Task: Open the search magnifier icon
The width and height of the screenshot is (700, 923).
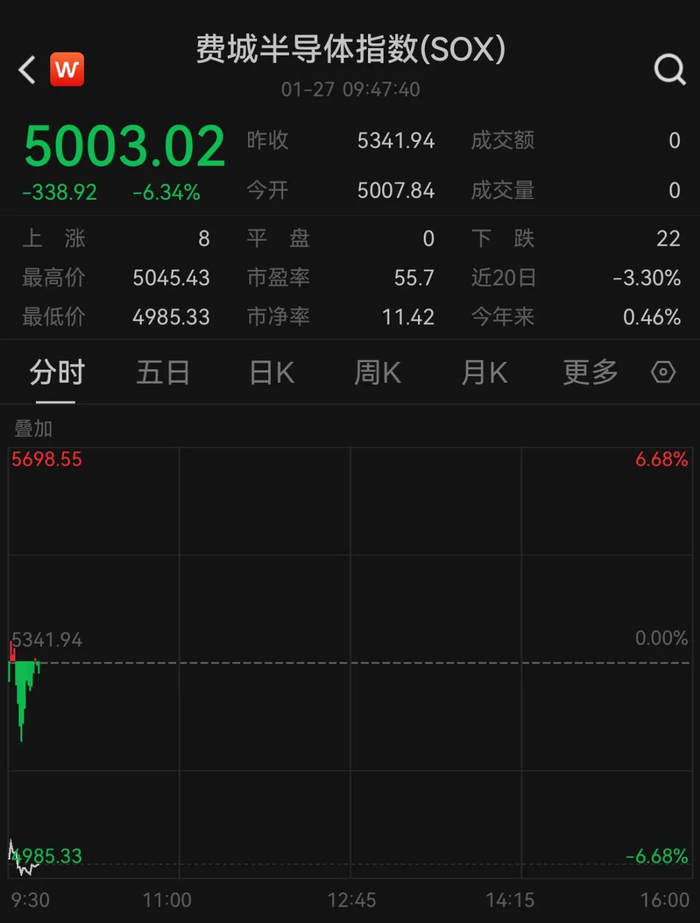Action: pos(668,69)
